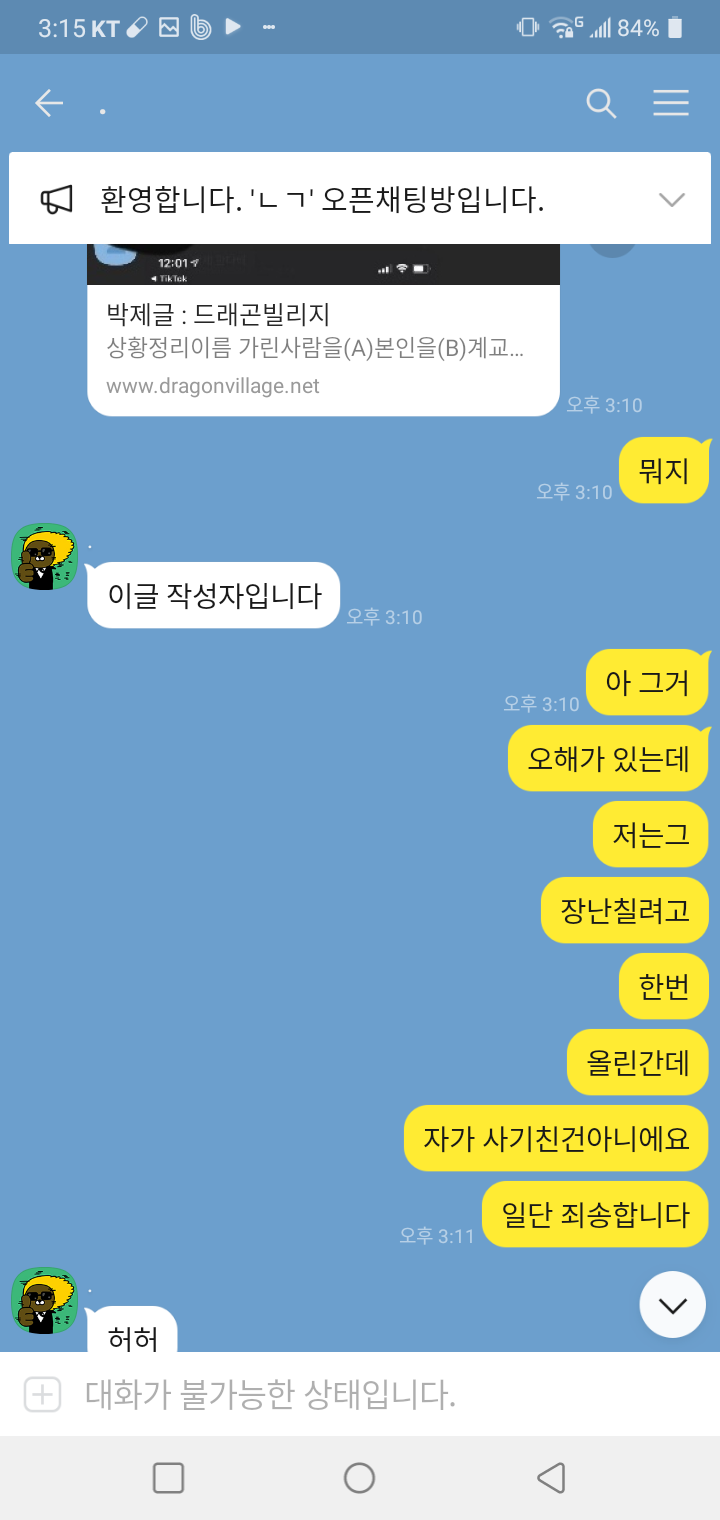
Task: Go back from the chat room
Action: pos(48,103)
